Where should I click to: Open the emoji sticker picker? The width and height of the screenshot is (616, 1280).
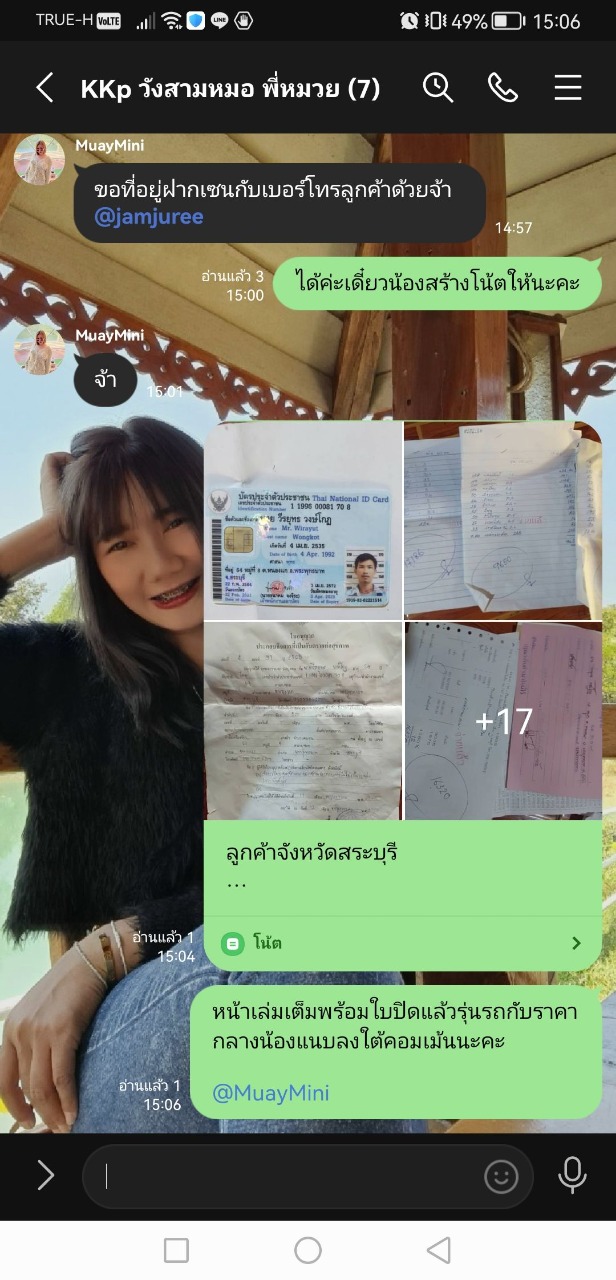(501, 1176)
